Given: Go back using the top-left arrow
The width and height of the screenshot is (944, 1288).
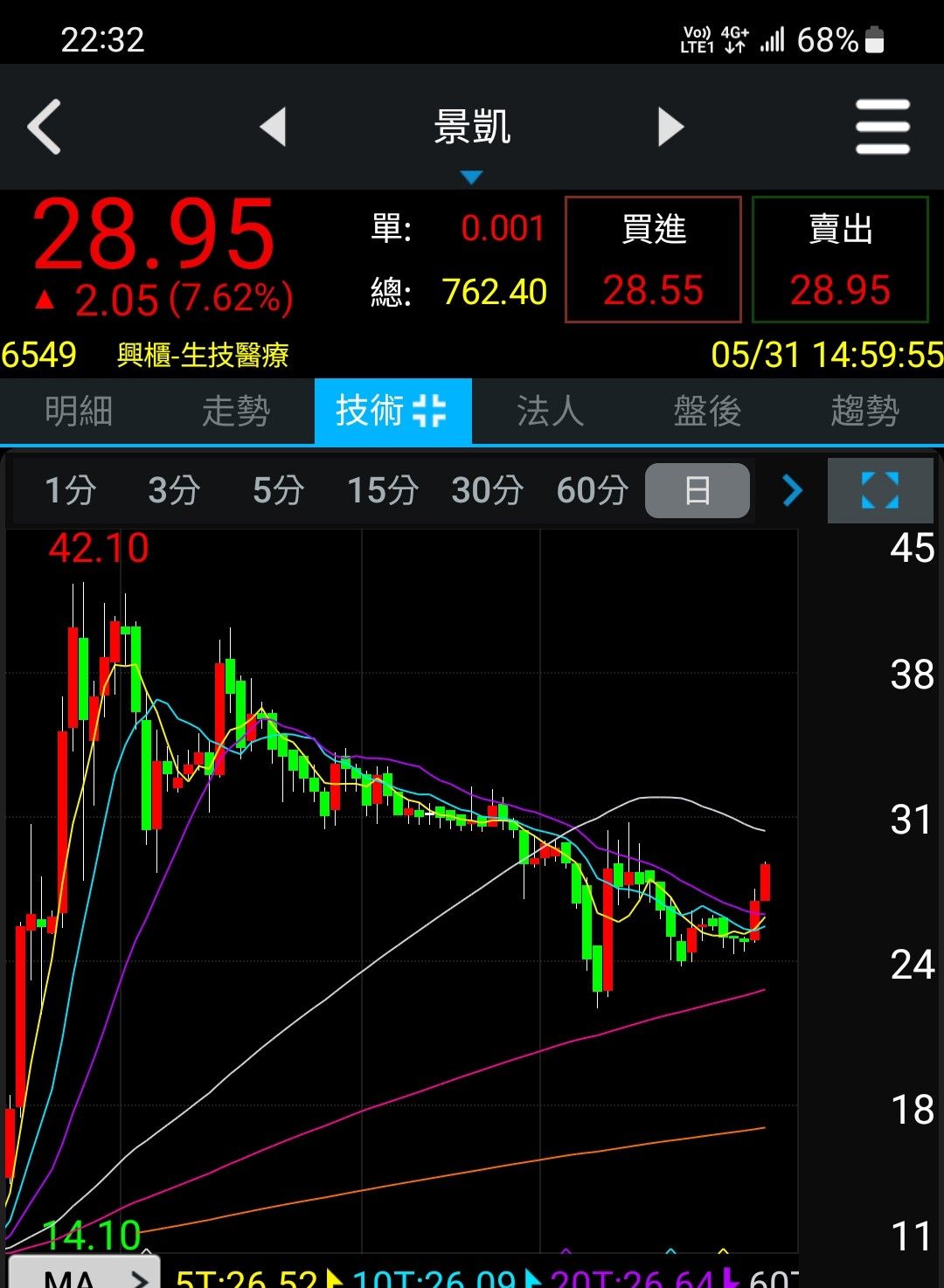Looking at the screenshot, I should click(x=45, y=128).
